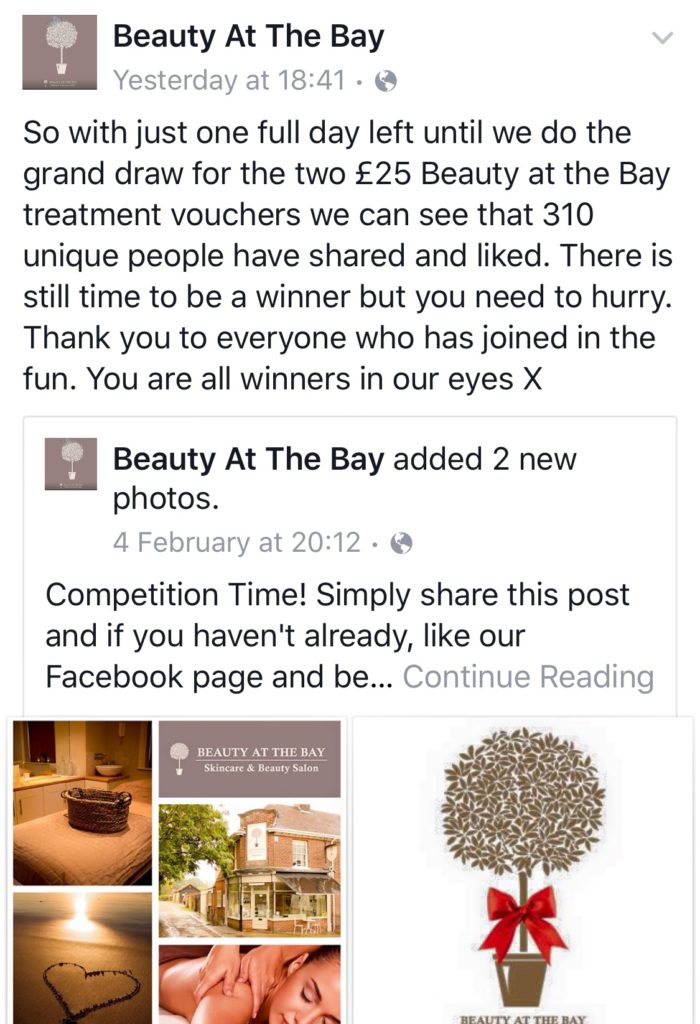Tap Continue Reading on the shared post
The width and height of the screenshot is (700, 1024).
(x=528, y=677)
